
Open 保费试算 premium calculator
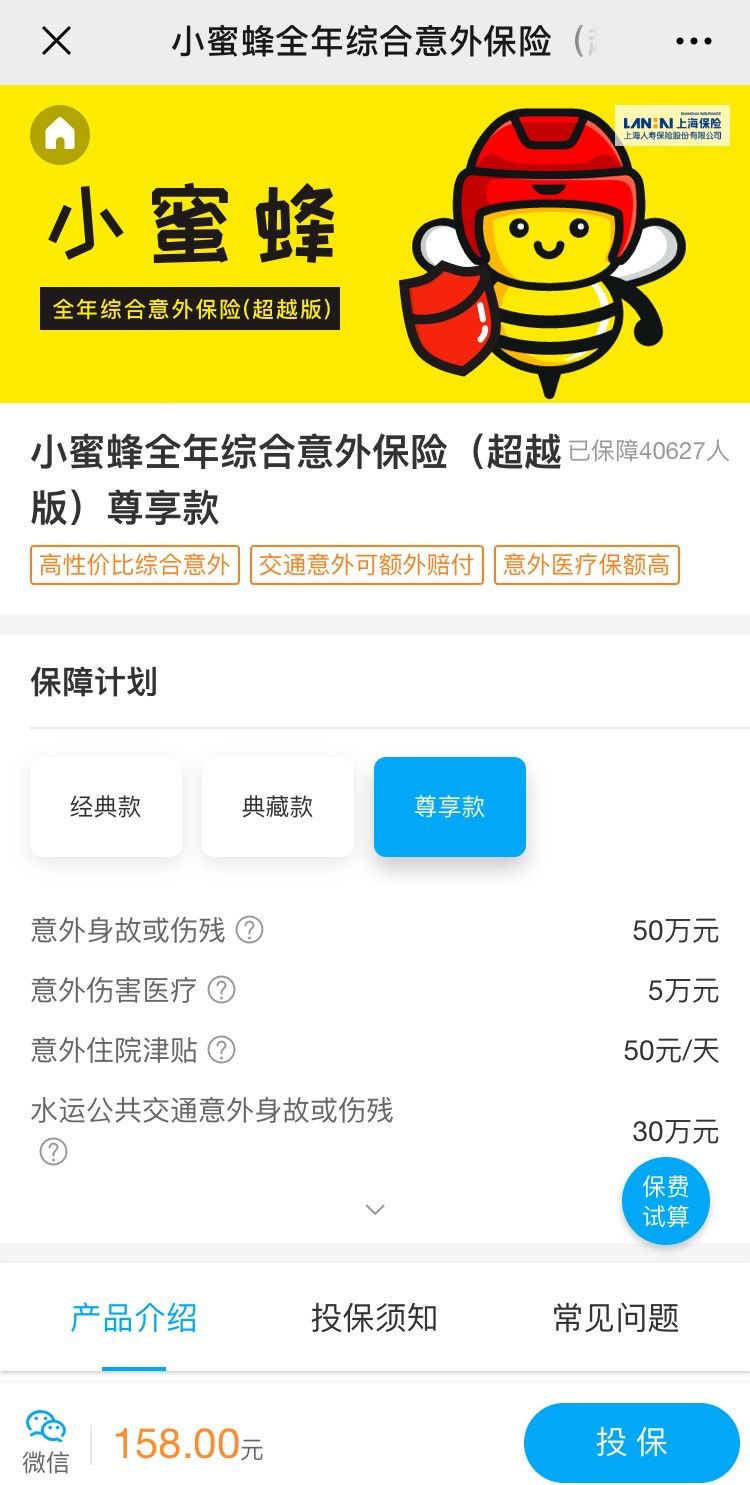(666, 1201)
